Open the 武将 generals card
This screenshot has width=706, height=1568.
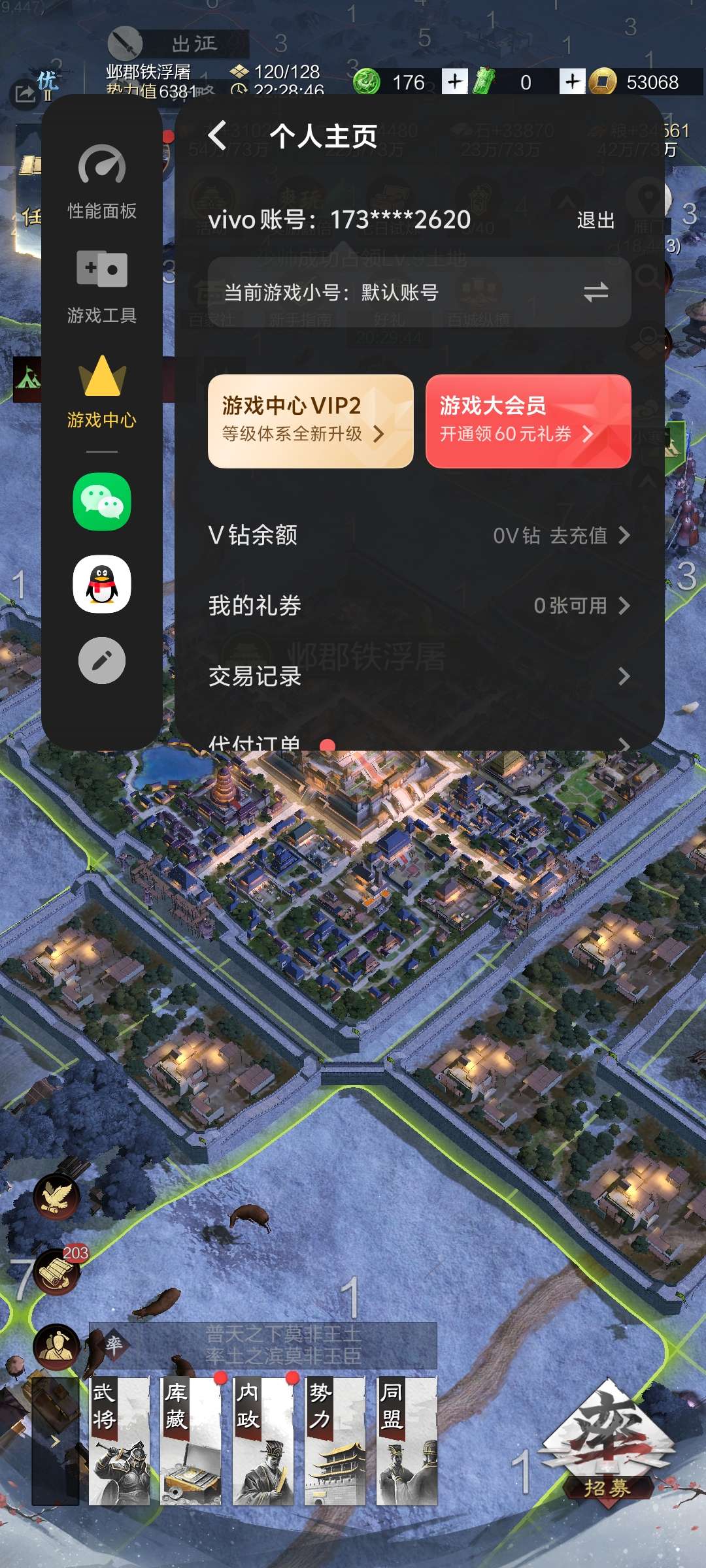(119, 1441)
